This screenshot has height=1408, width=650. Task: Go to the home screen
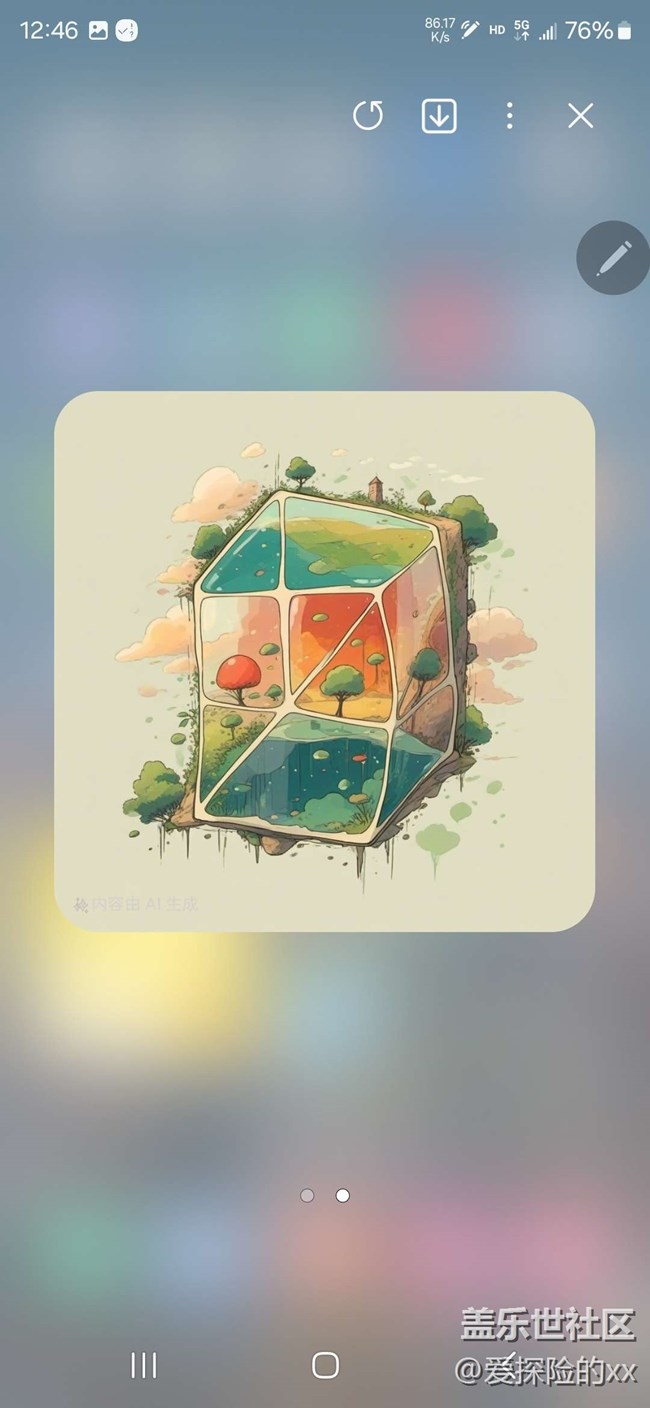[x=325, y=1365]
